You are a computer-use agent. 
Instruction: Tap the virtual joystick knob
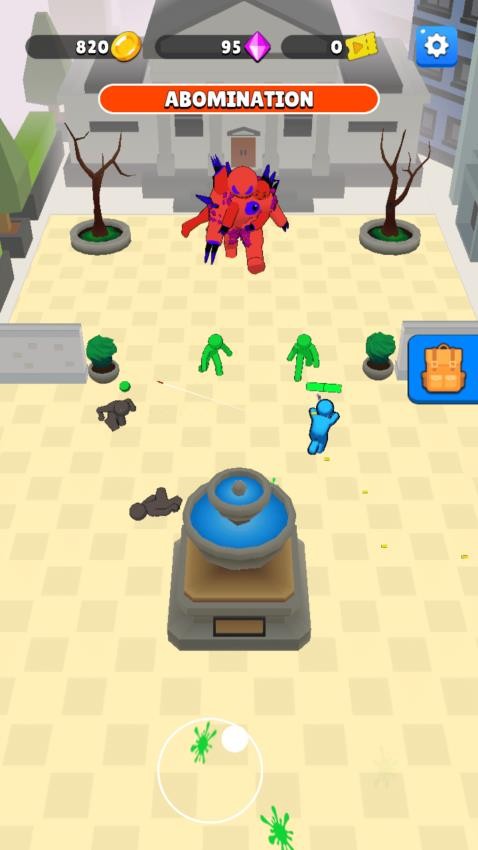[235, 739]
